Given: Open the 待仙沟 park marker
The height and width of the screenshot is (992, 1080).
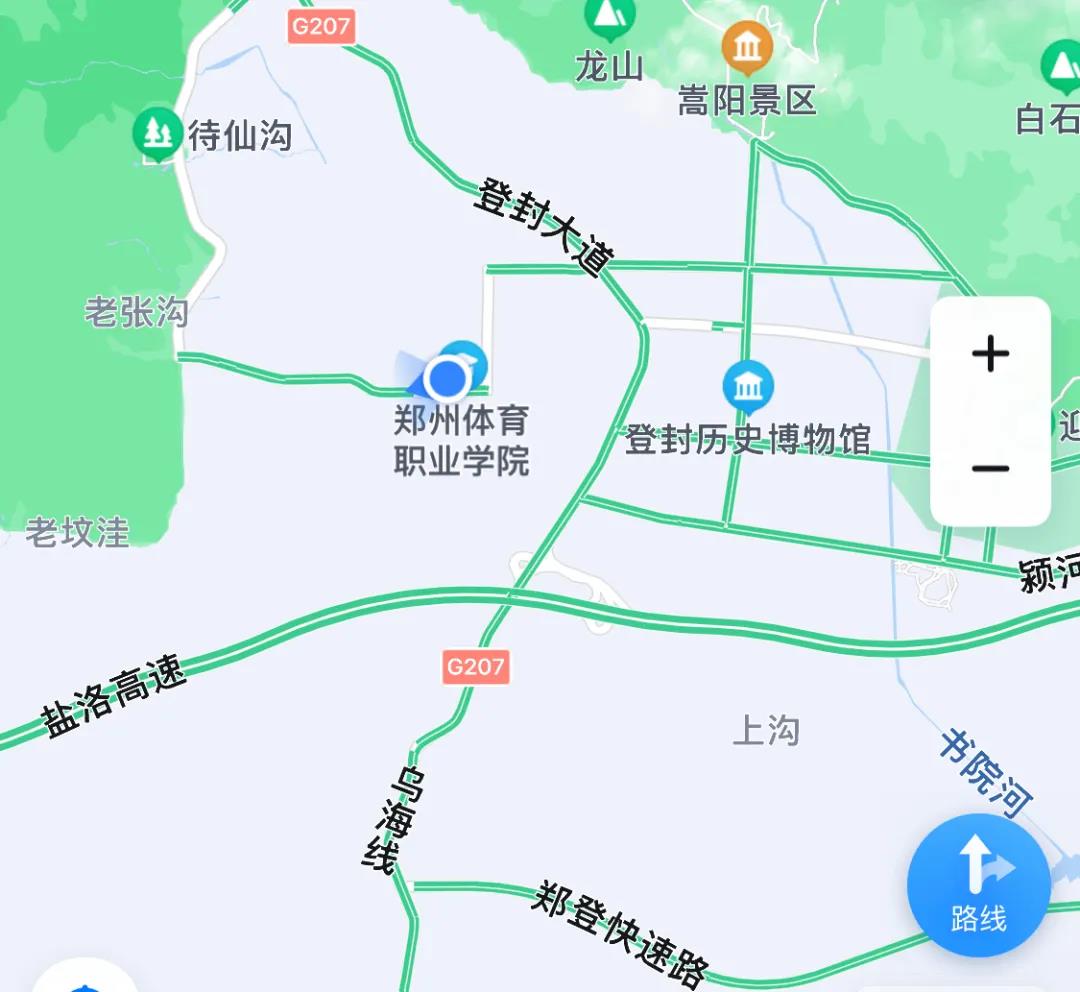Looking at the screenshot, I should pos(157,132).
